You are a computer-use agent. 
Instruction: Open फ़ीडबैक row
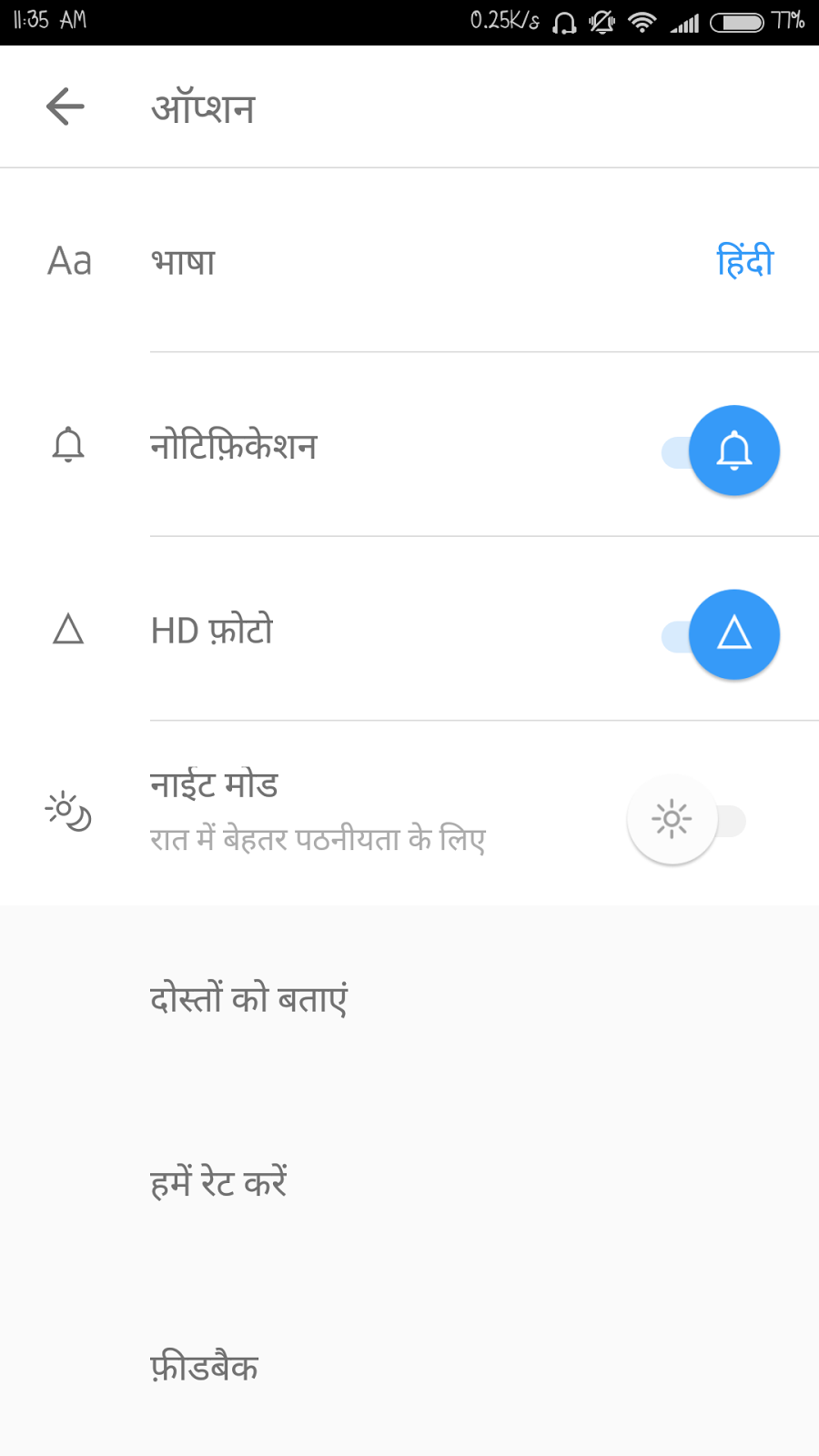coord(205,1367)
